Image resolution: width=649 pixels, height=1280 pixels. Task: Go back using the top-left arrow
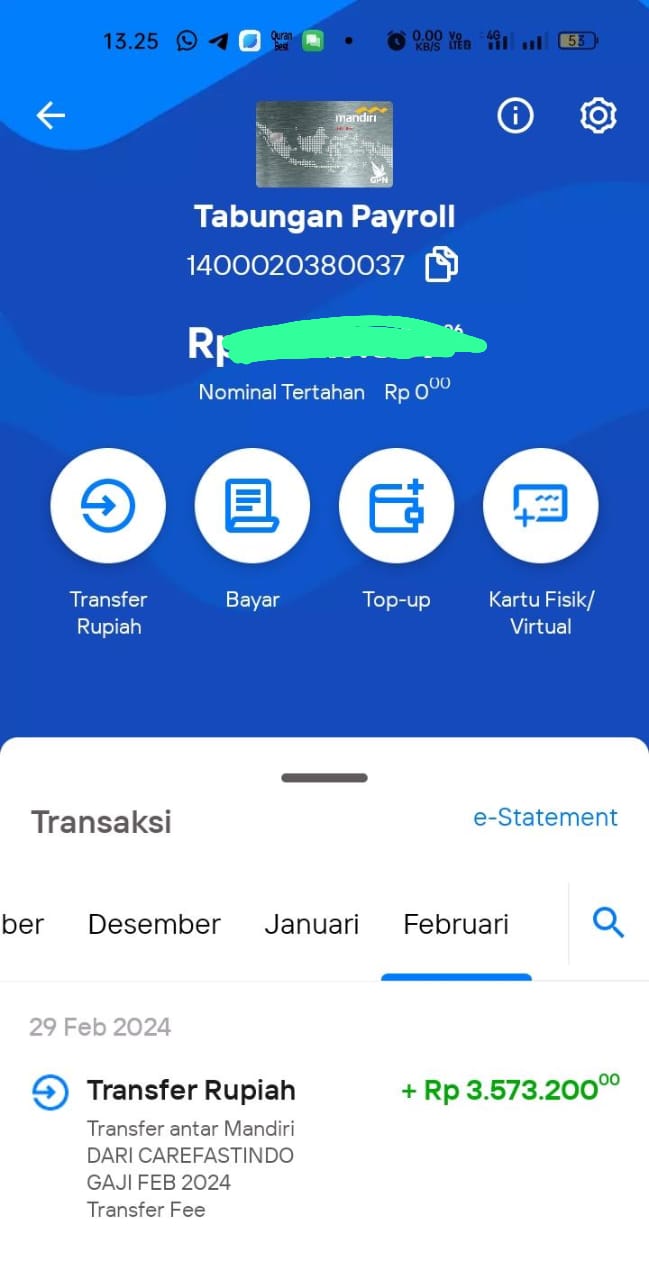[x=50, y=116]
